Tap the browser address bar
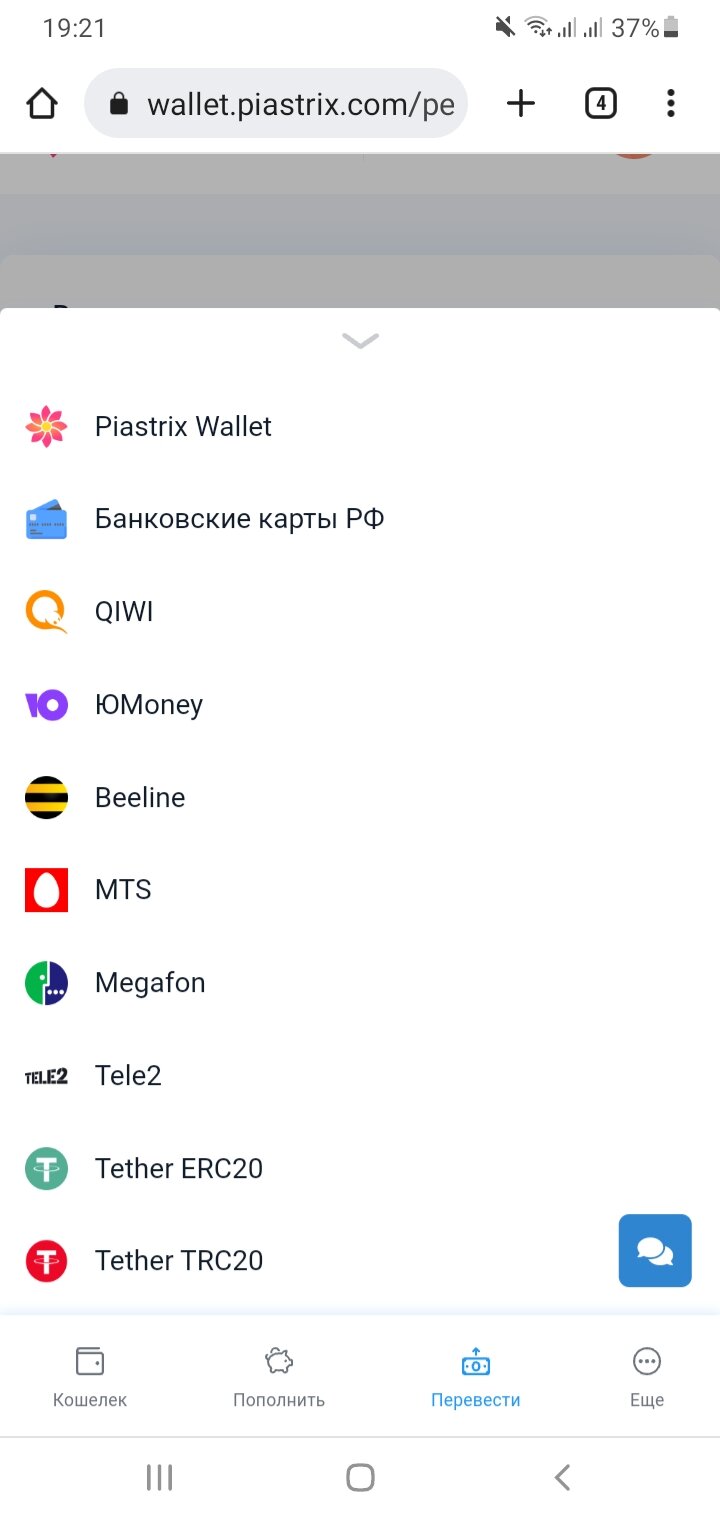 coord(276,104)
